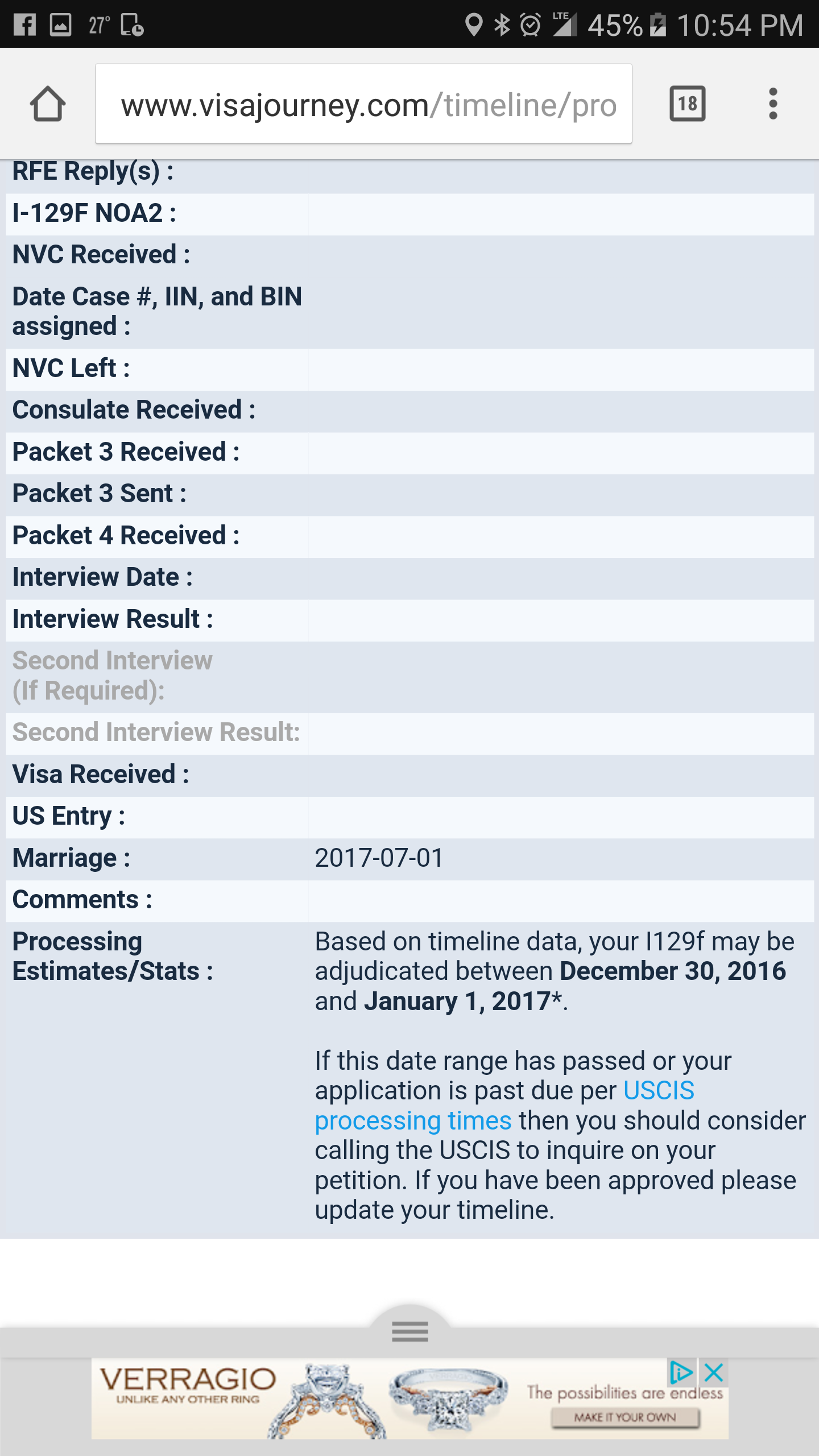The image size is (819, 1456).
Task: Open the tab switcher showing 18 tabs
Action: (688, 104)
